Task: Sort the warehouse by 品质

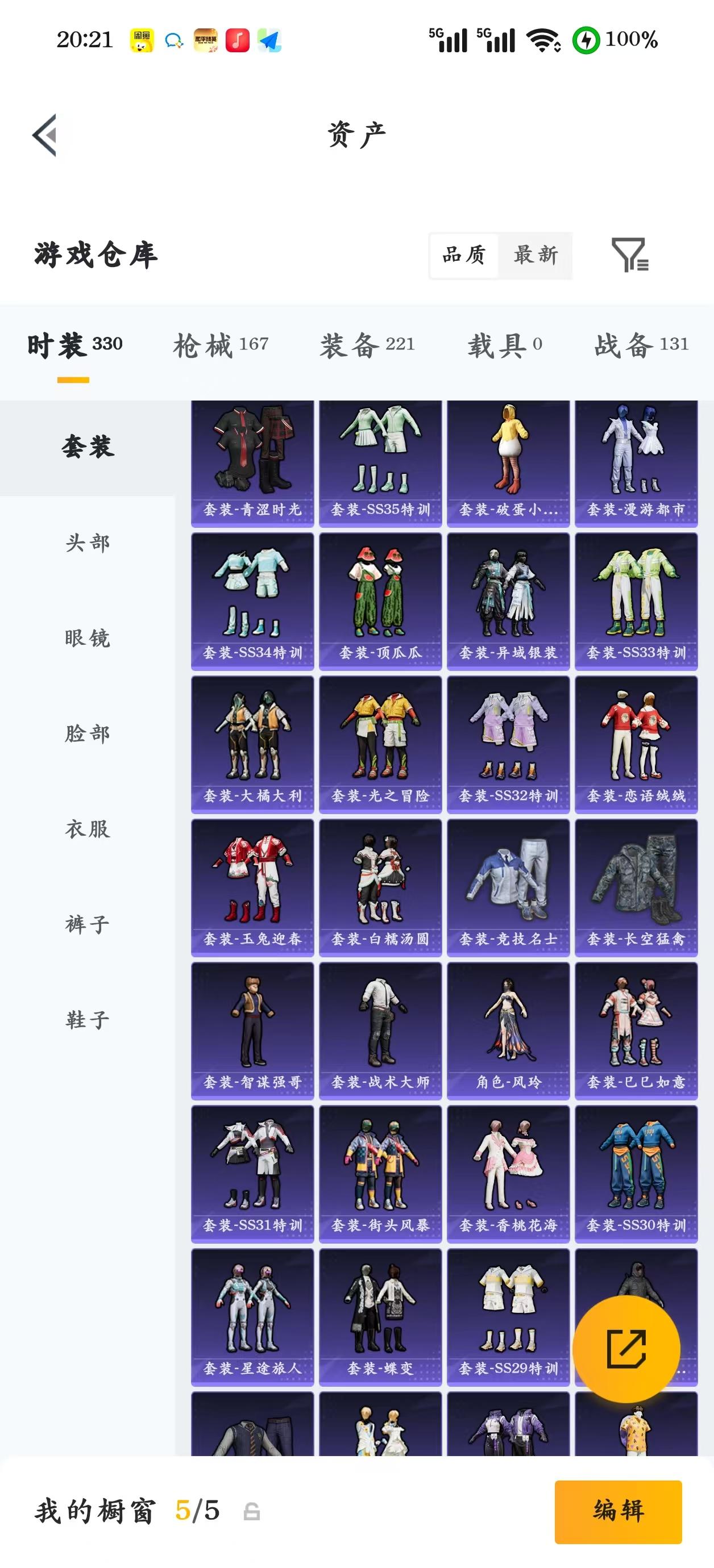Action: (464, 255)
